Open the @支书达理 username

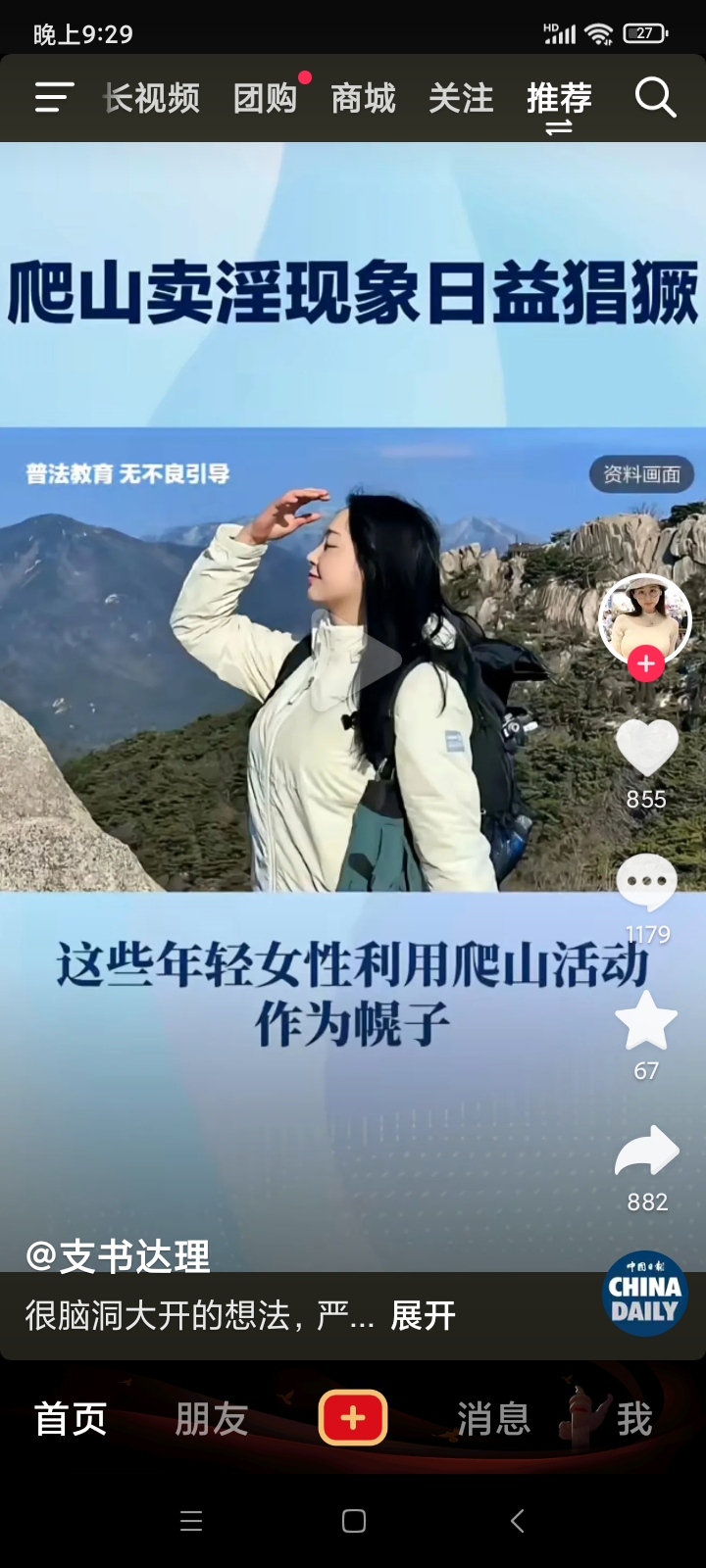[x=118, y=1256]
